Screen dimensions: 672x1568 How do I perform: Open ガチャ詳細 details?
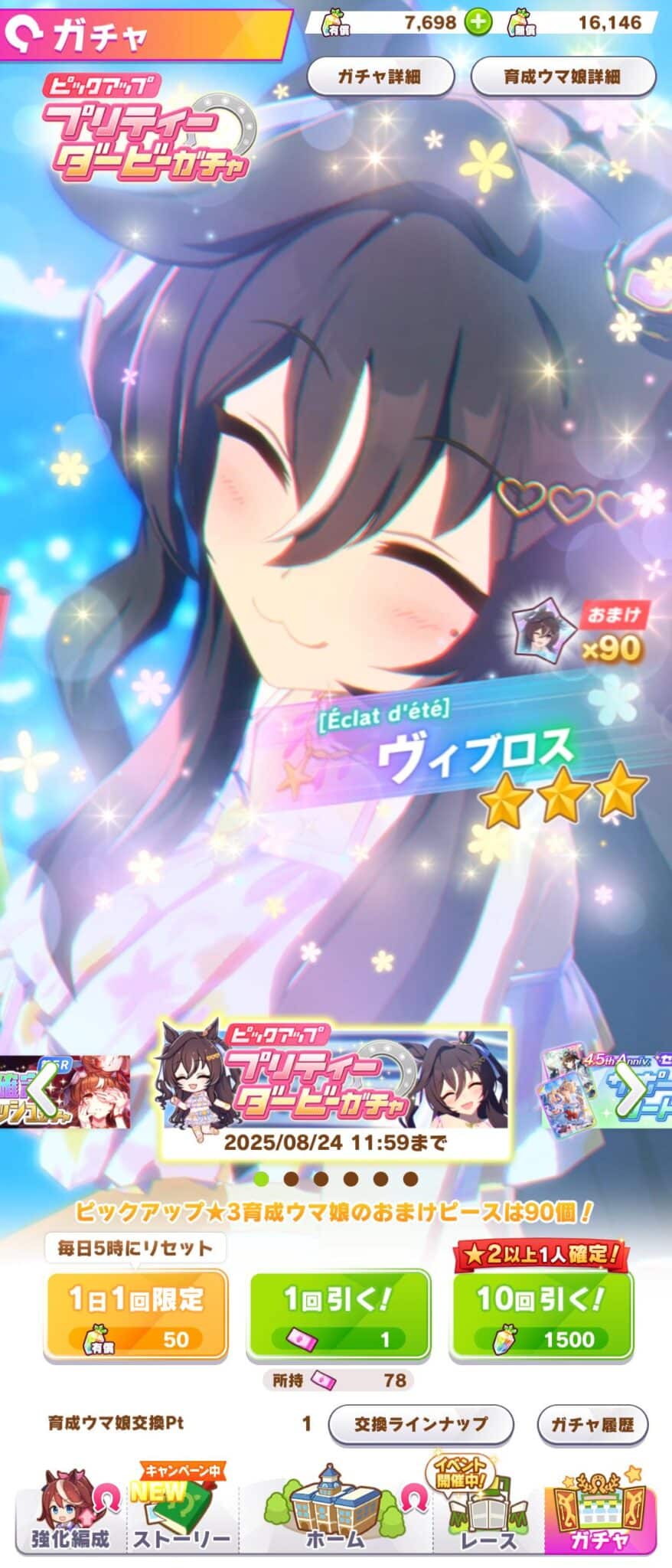click(380, 77)
